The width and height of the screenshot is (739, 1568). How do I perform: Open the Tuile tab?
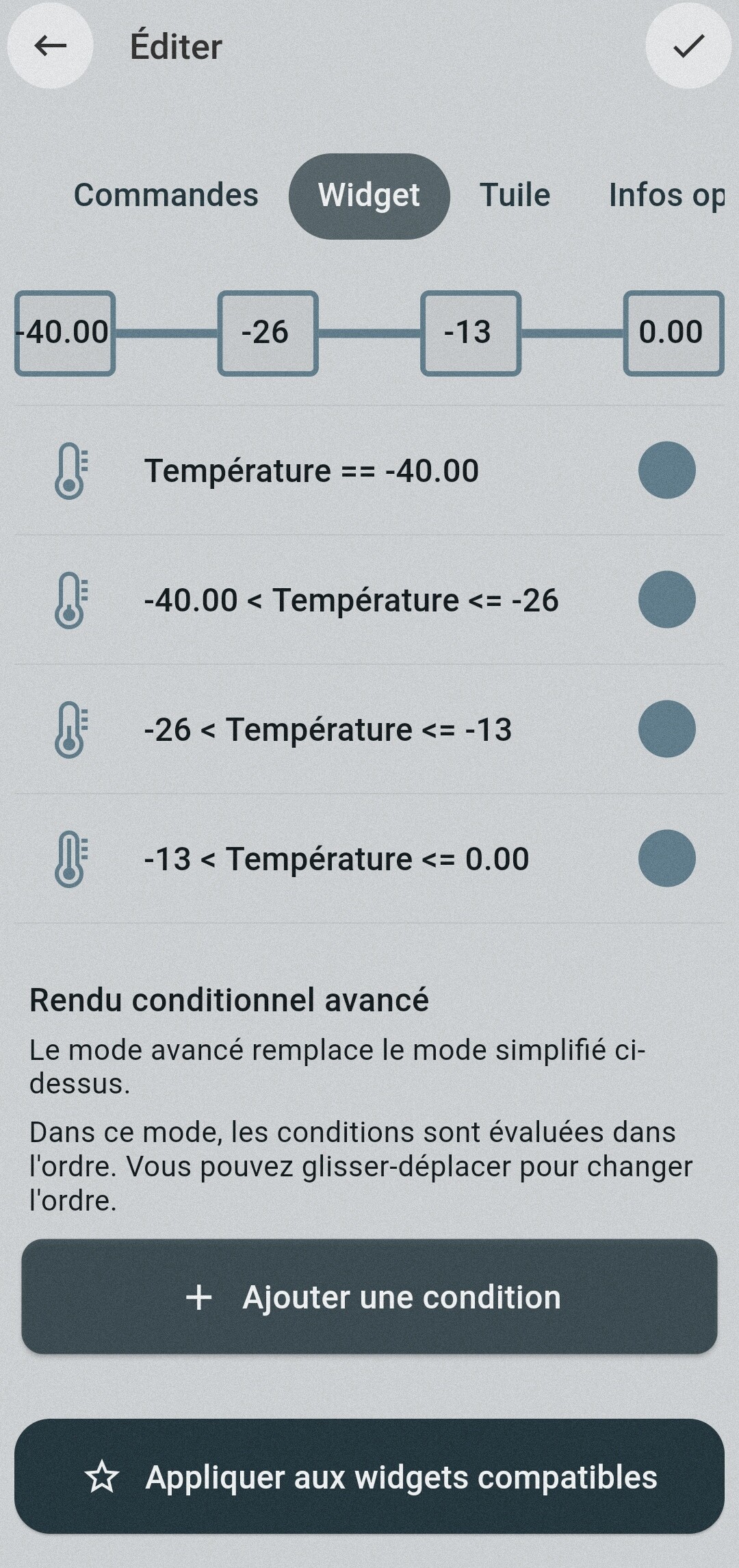tap(515, 195)
